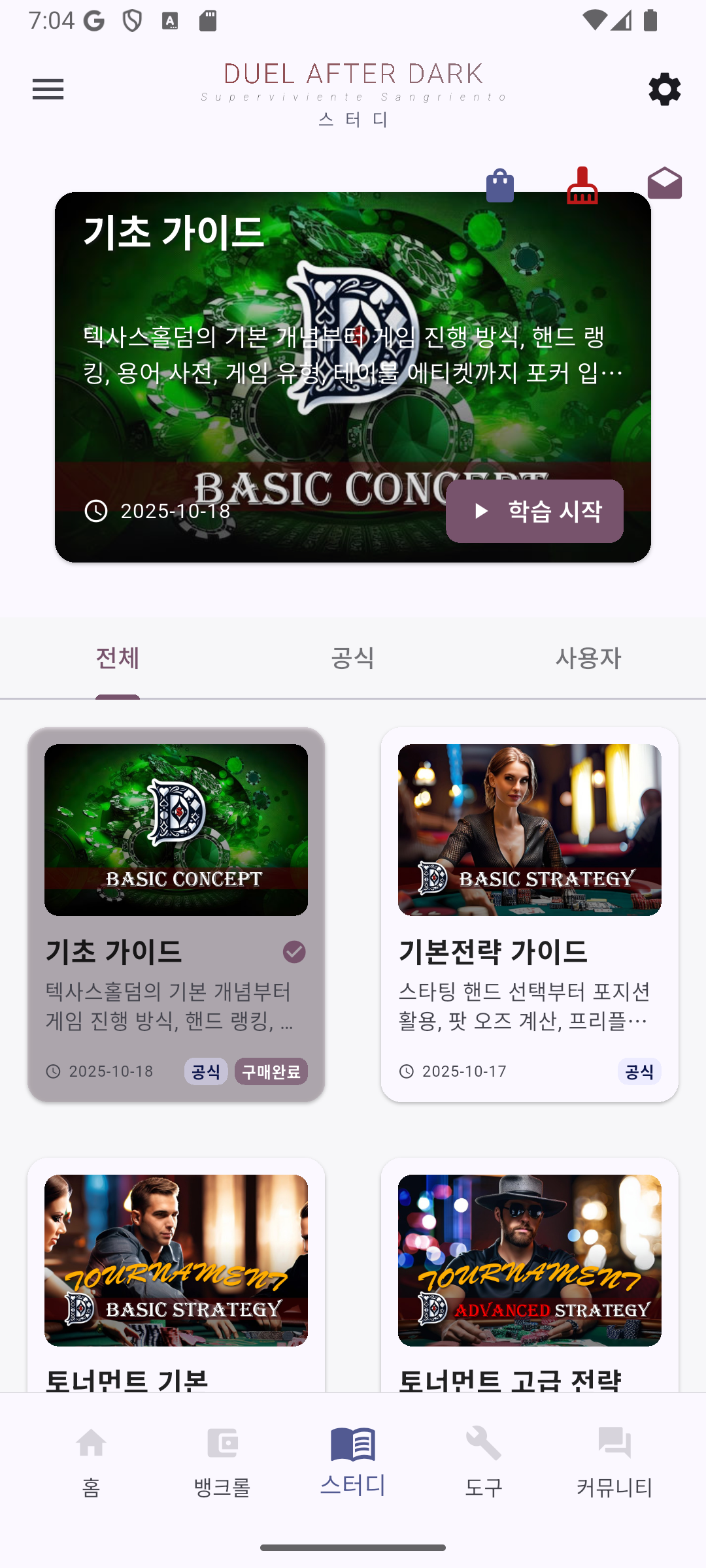Tap the 홈 home icon in bottom navigation

[x=90, y=1443]
